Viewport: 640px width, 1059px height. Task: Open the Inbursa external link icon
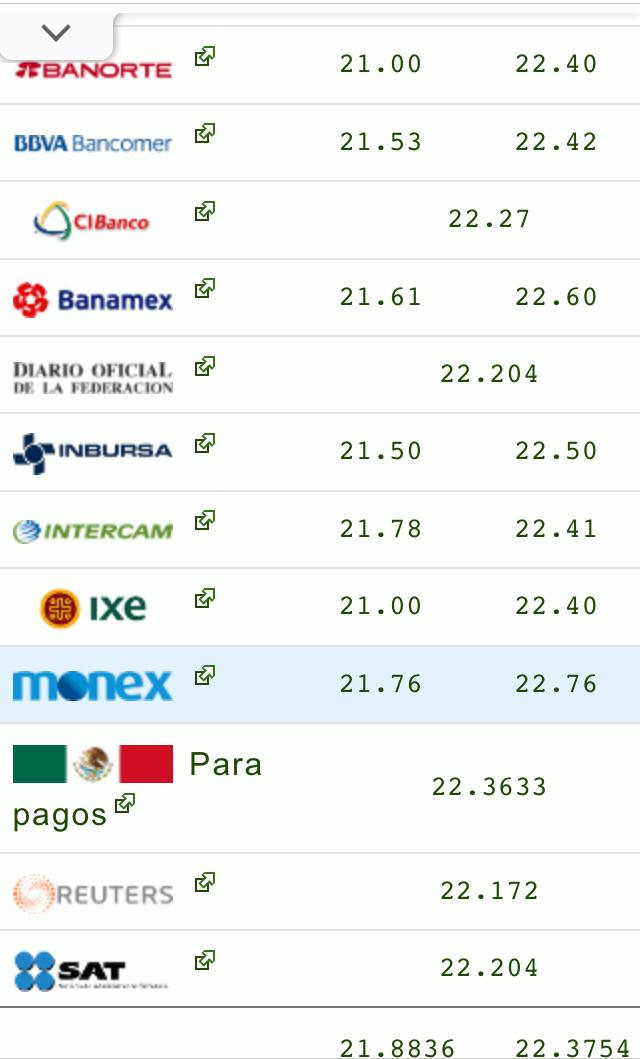(205, 443)
